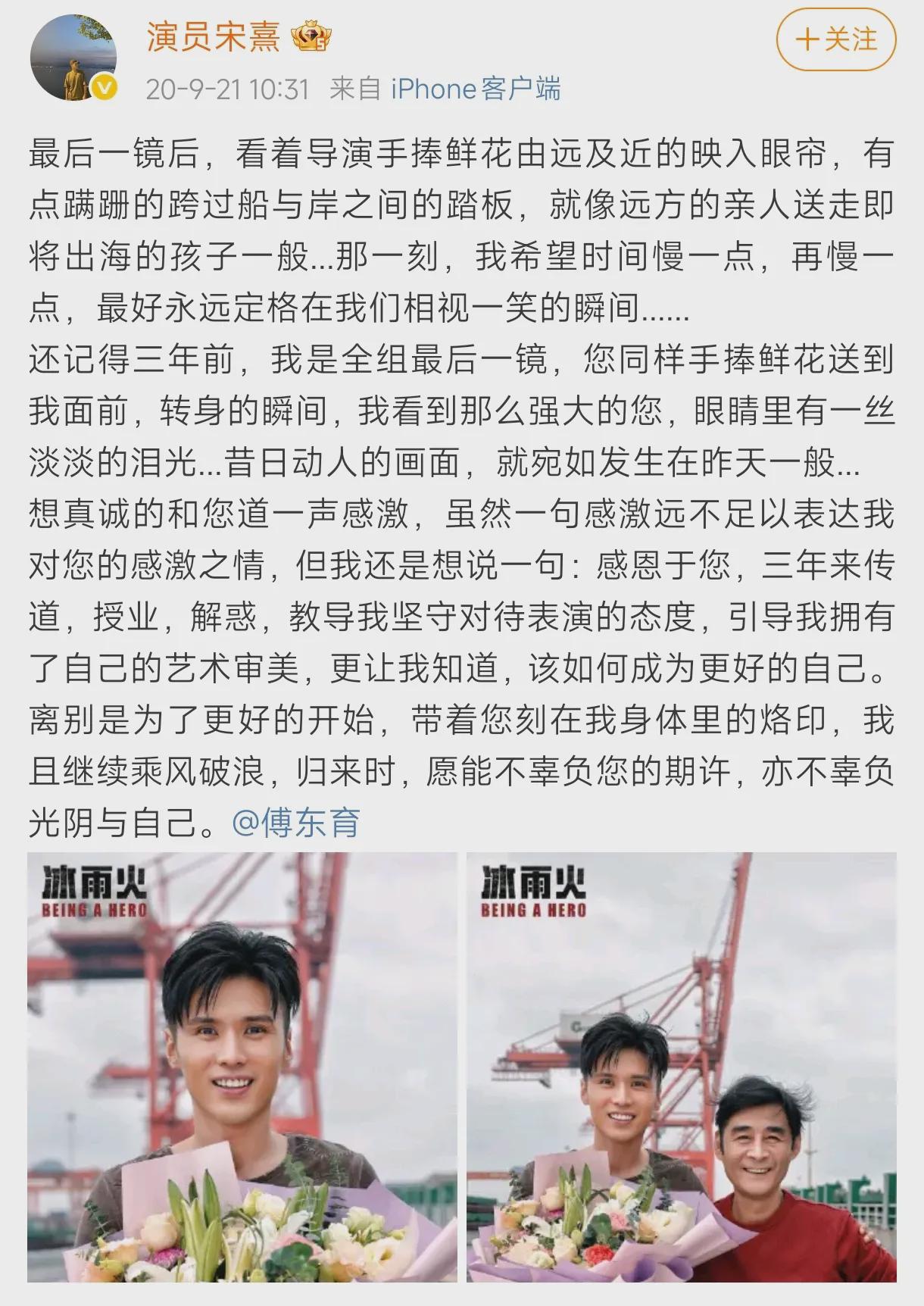Open the @傅东育 mention link
This screenshot has height=1306, width=924.
(296, 822)
